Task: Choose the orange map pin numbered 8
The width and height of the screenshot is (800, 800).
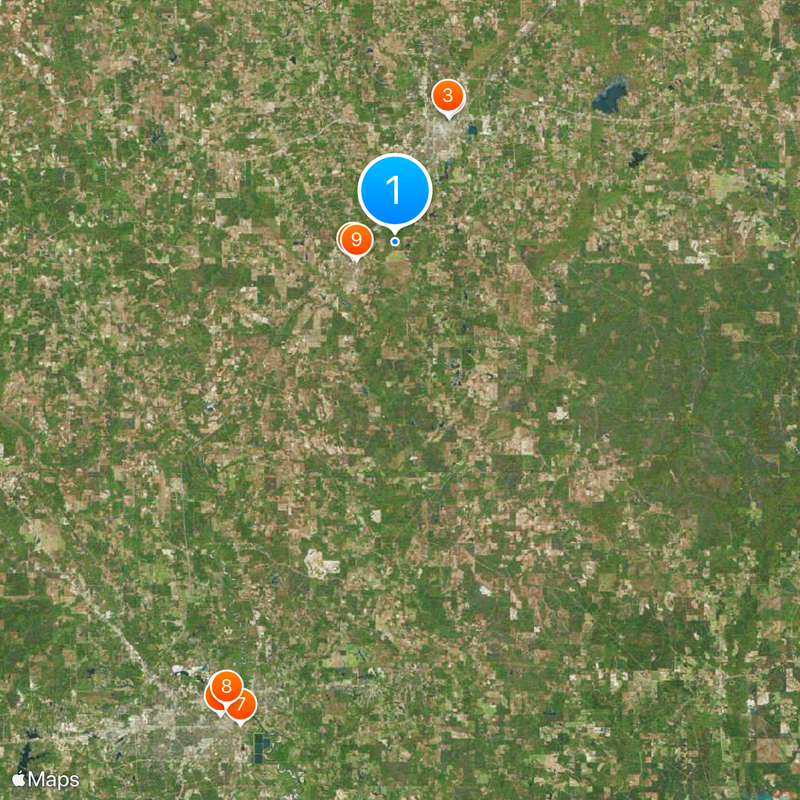Action: 226,686
